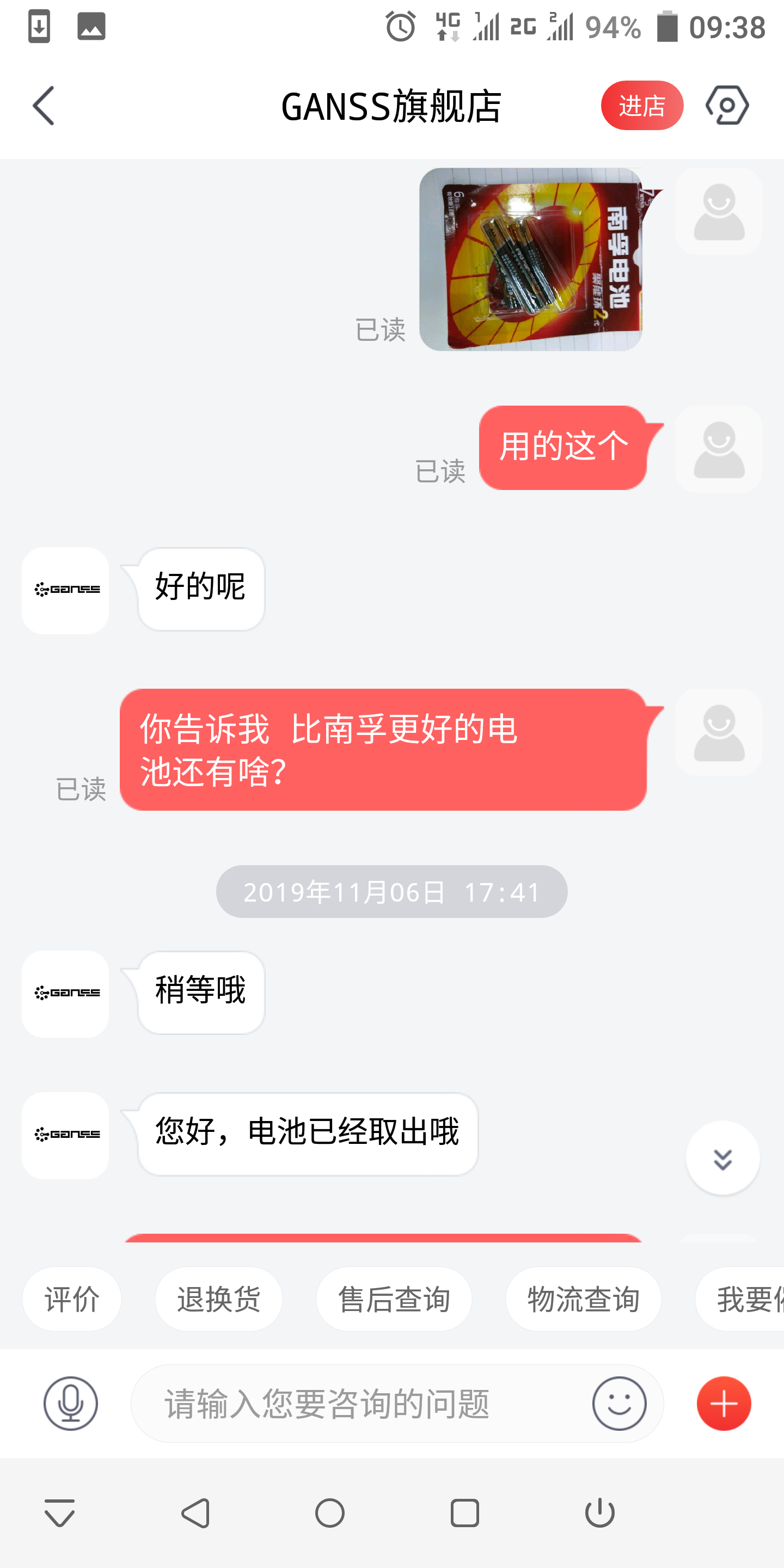
Task: Open 售后查询 quick action
Action: [x=394, y=1299]
